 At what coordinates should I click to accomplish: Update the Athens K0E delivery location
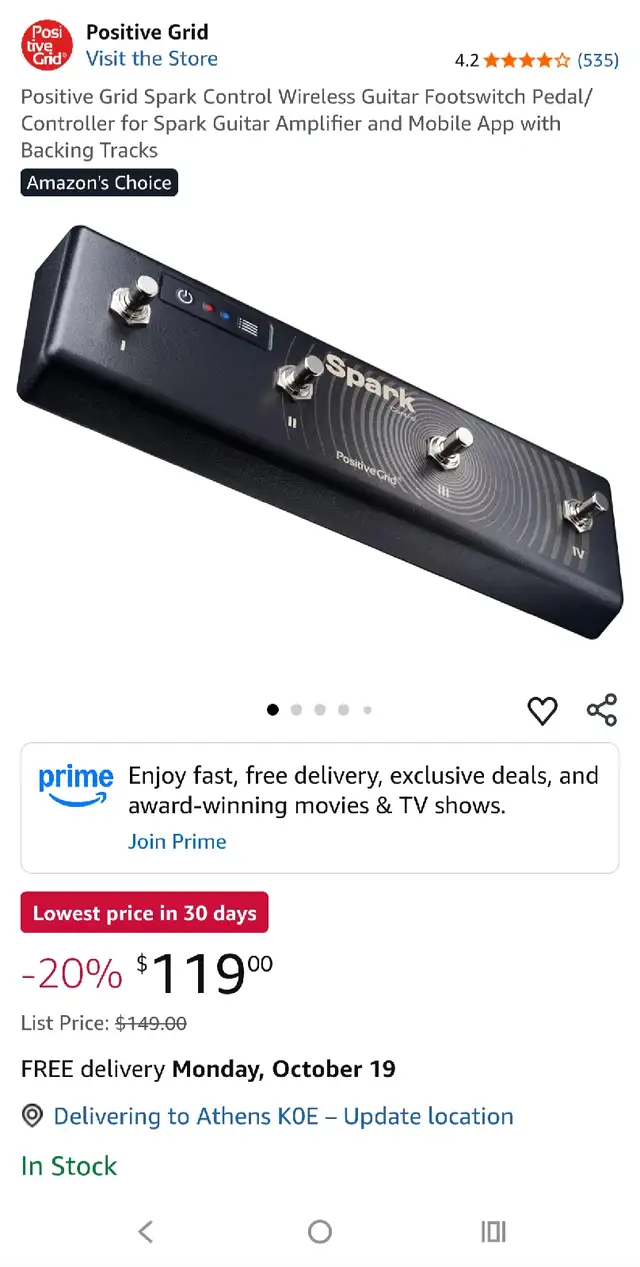pos(283,1116)
